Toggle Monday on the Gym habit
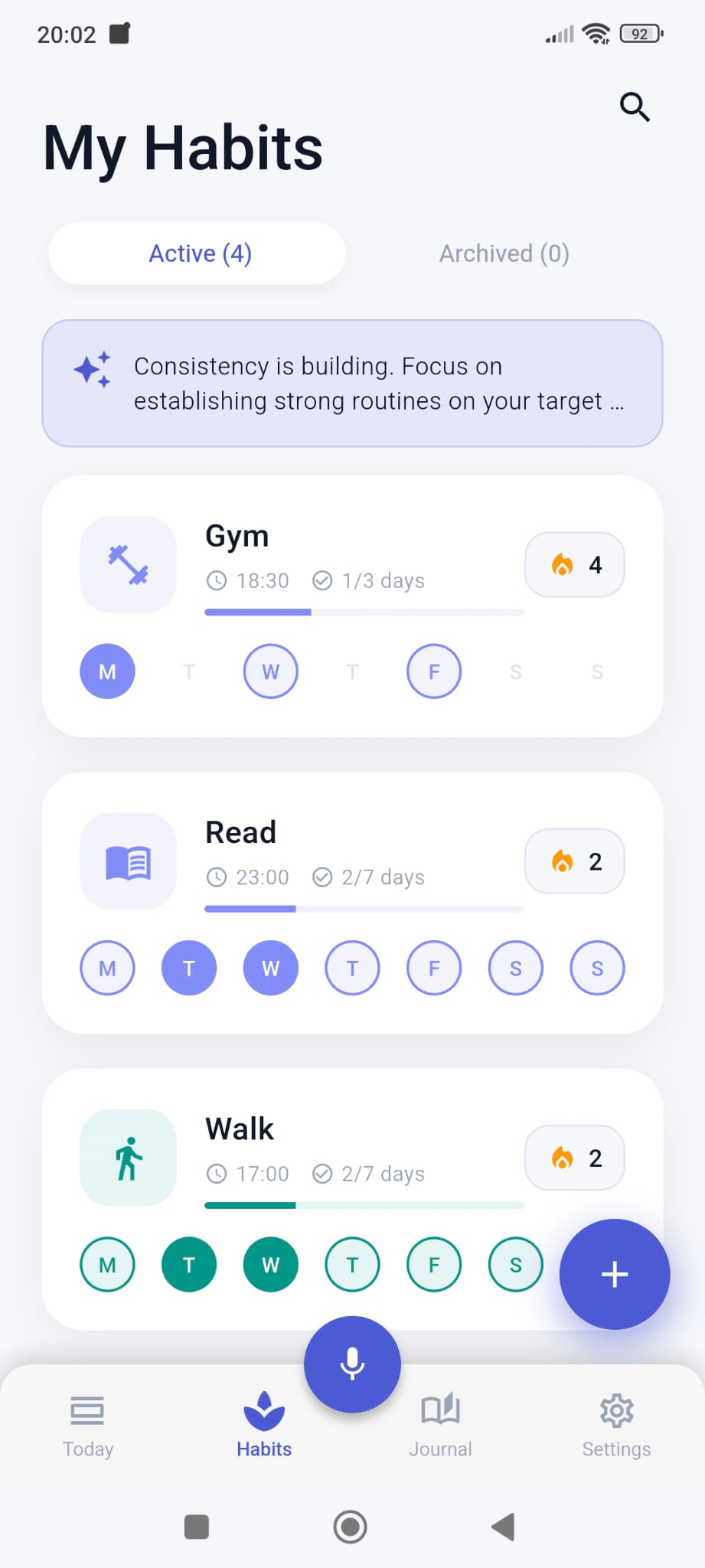This screenshot has height=1568, width=705. coord(107,671)
